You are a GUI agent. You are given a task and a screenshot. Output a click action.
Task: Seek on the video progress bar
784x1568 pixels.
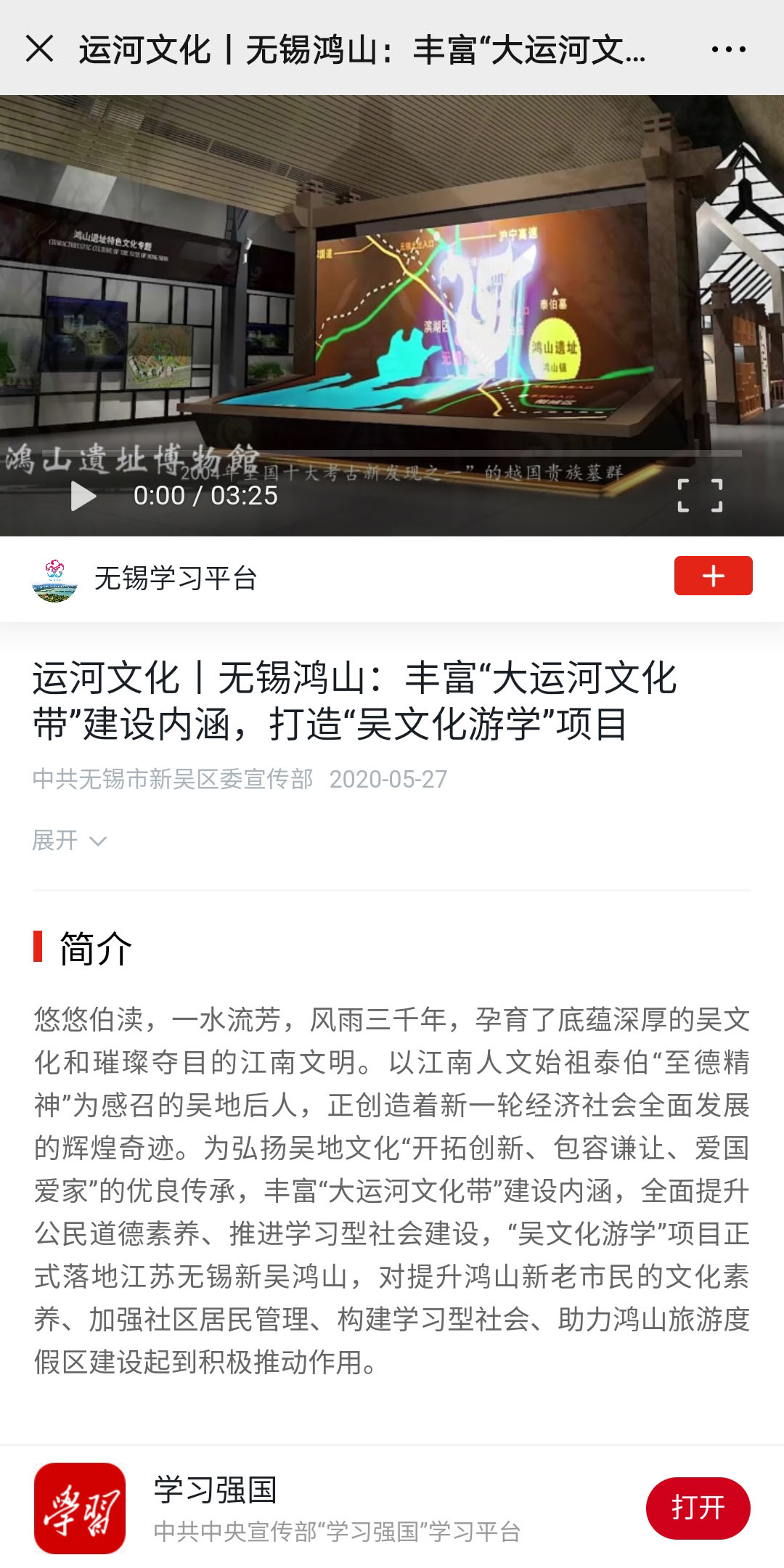pyautogui.click(x=392, y=454)
